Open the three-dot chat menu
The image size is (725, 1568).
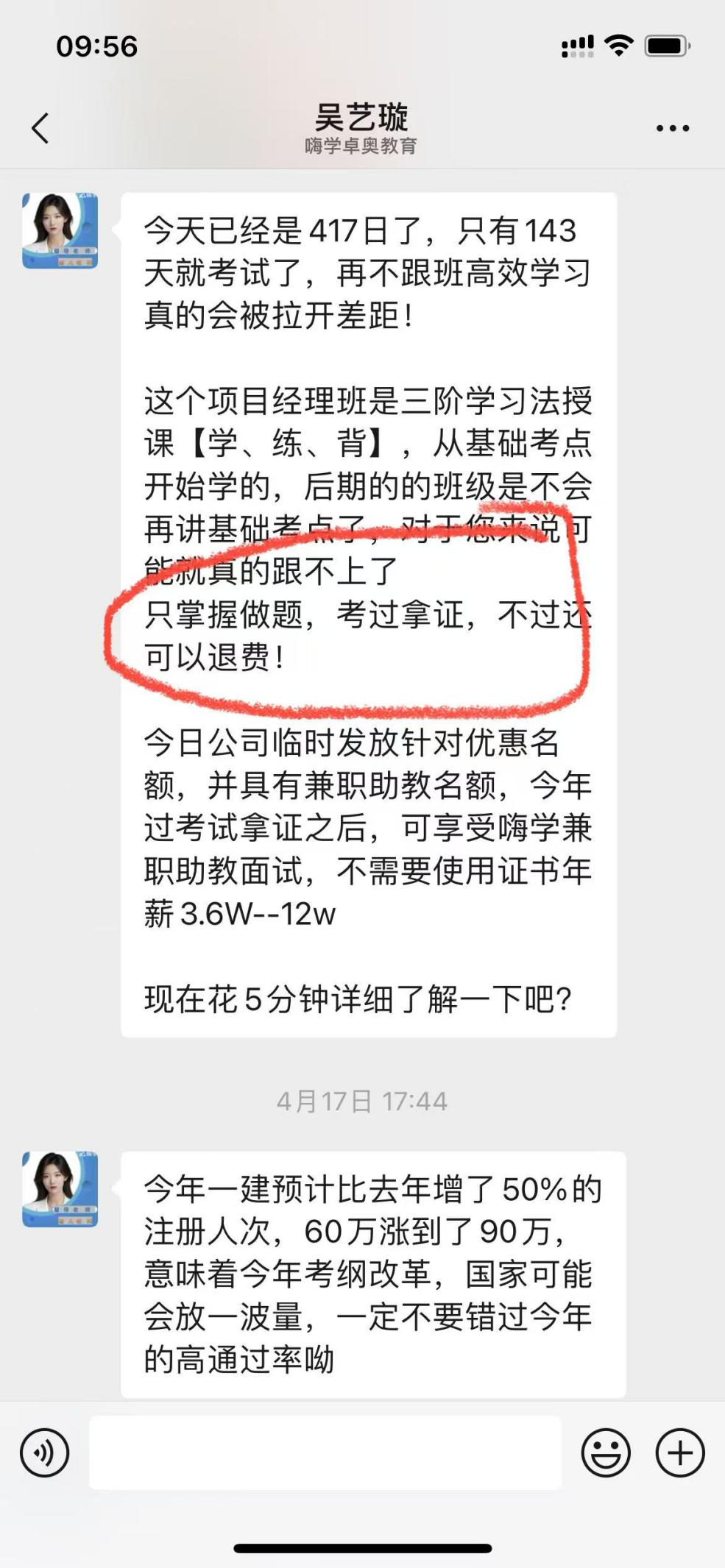coord(672,128)
